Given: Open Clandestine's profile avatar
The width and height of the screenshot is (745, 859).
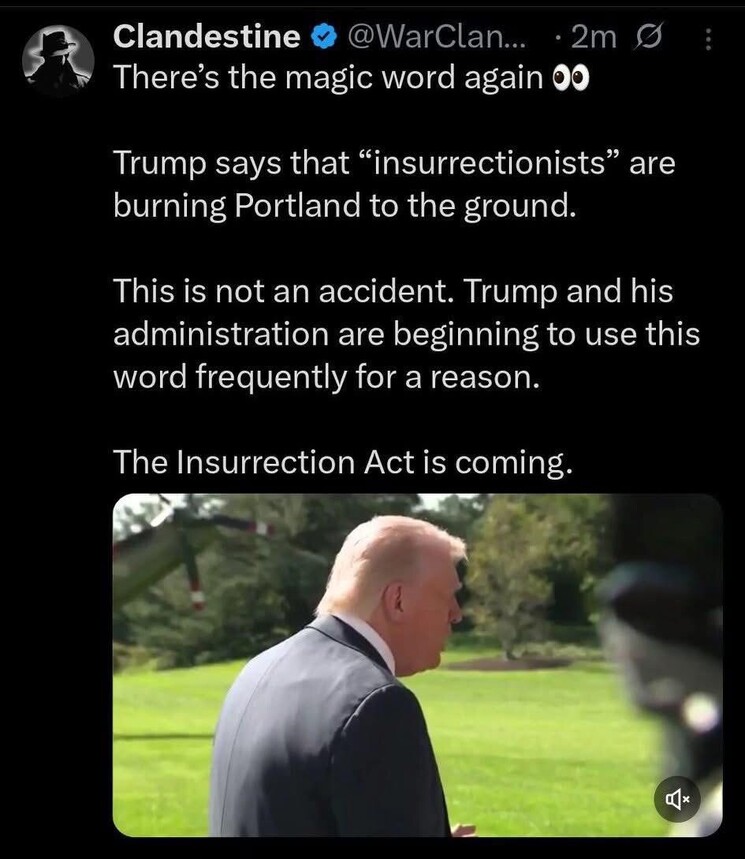Looking at the screenshot, I should [x=58, y=59].
